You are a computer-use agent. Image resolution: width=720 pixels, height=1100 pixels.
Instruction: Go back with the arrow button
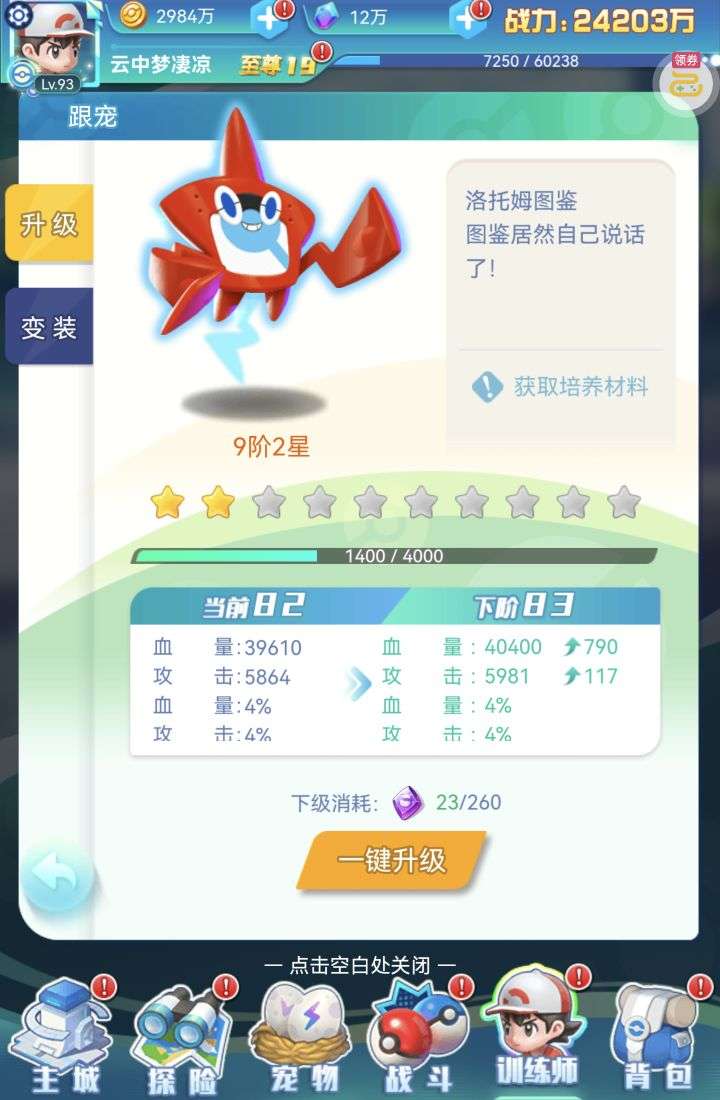pos(58,877)
